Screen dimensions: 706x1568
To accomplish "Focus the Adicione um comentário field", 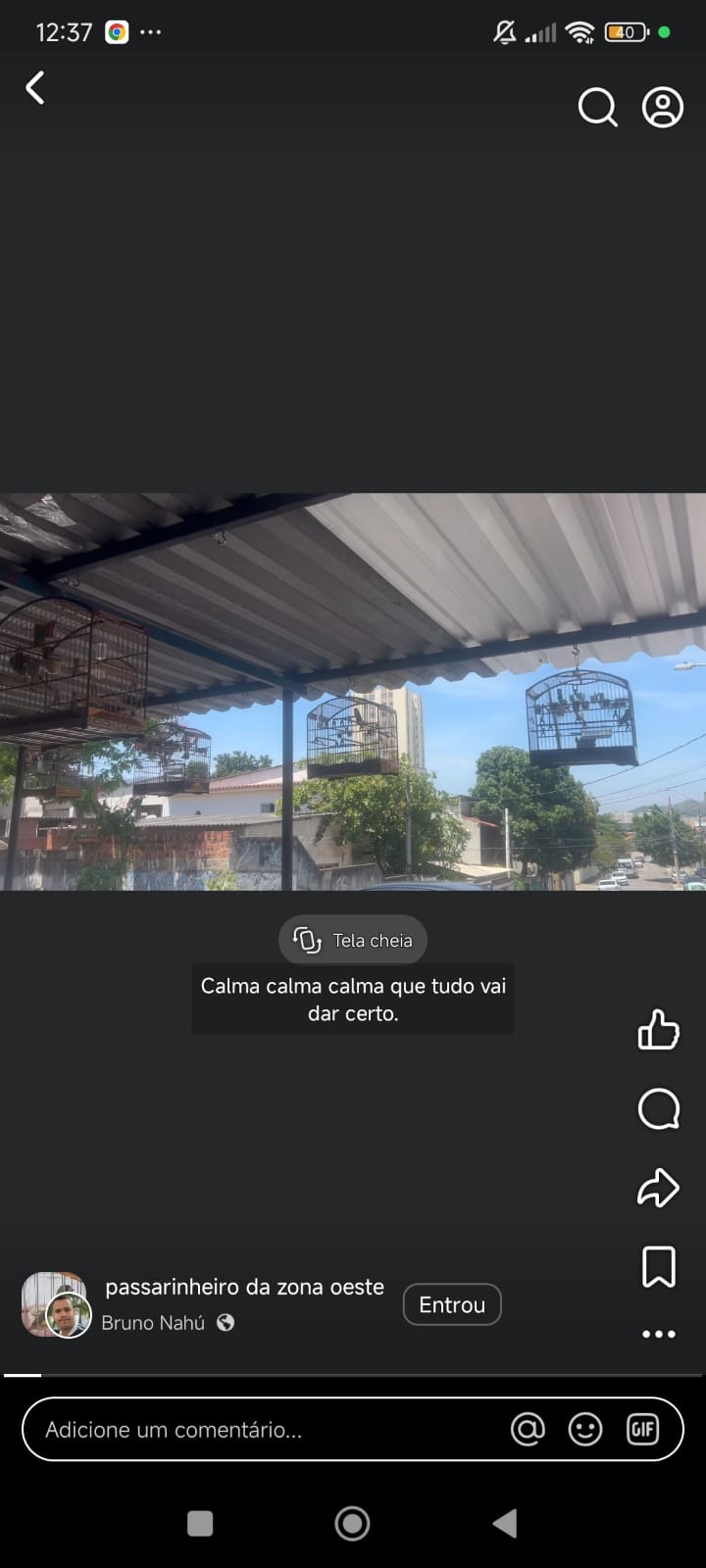I will (265, 1430).
